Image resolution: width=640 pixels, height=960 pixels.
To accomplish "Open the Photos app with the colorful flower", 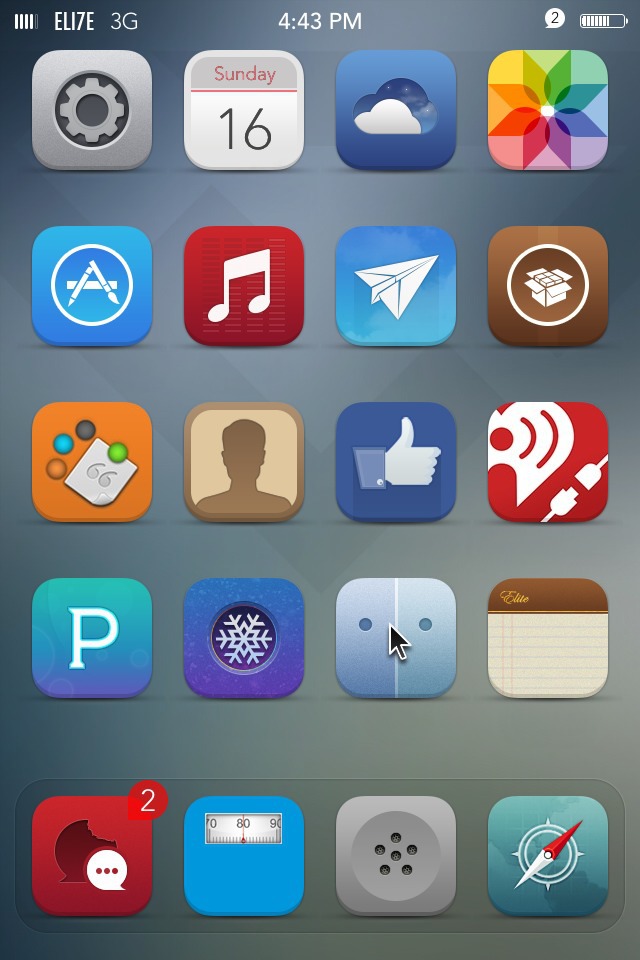I will (548, 110).
